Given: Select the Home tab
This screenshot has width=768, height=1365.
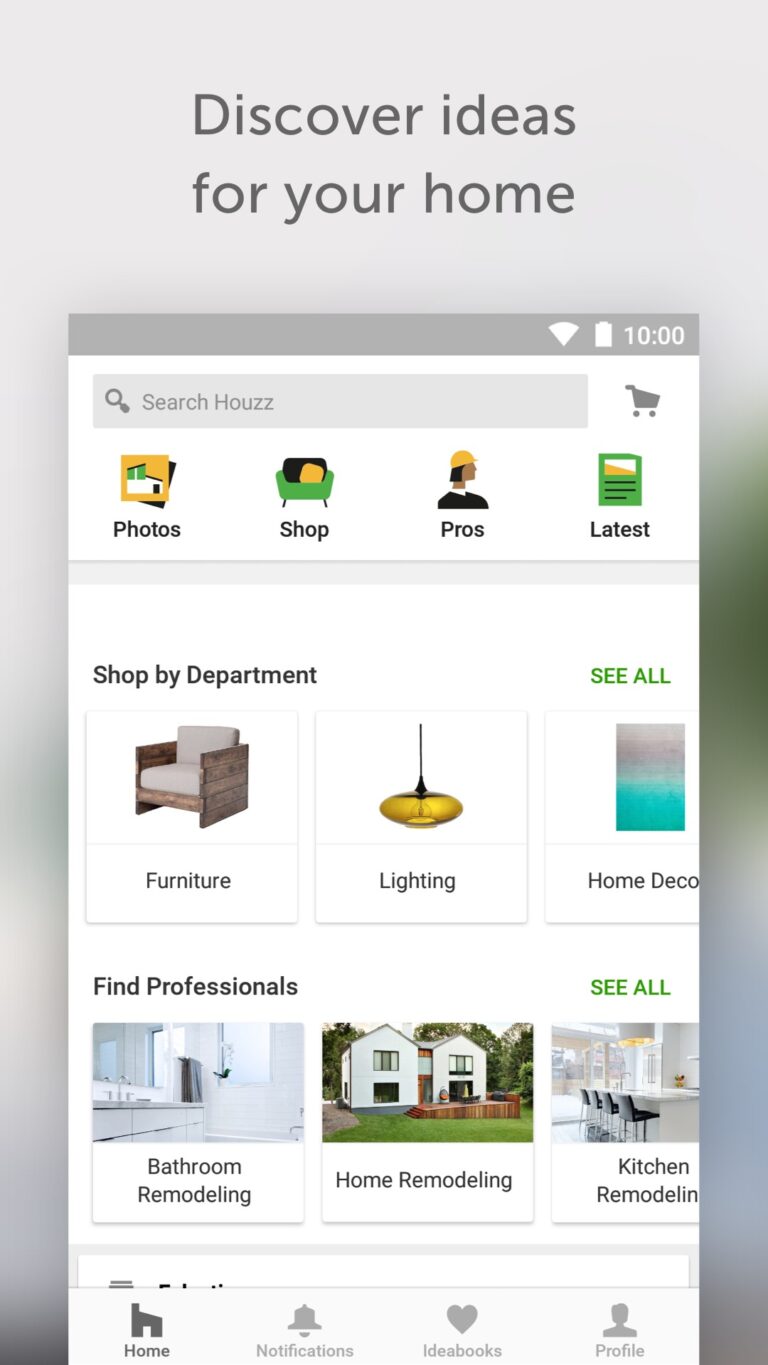Looking at the screenshot, I should tap(146, 1327).
